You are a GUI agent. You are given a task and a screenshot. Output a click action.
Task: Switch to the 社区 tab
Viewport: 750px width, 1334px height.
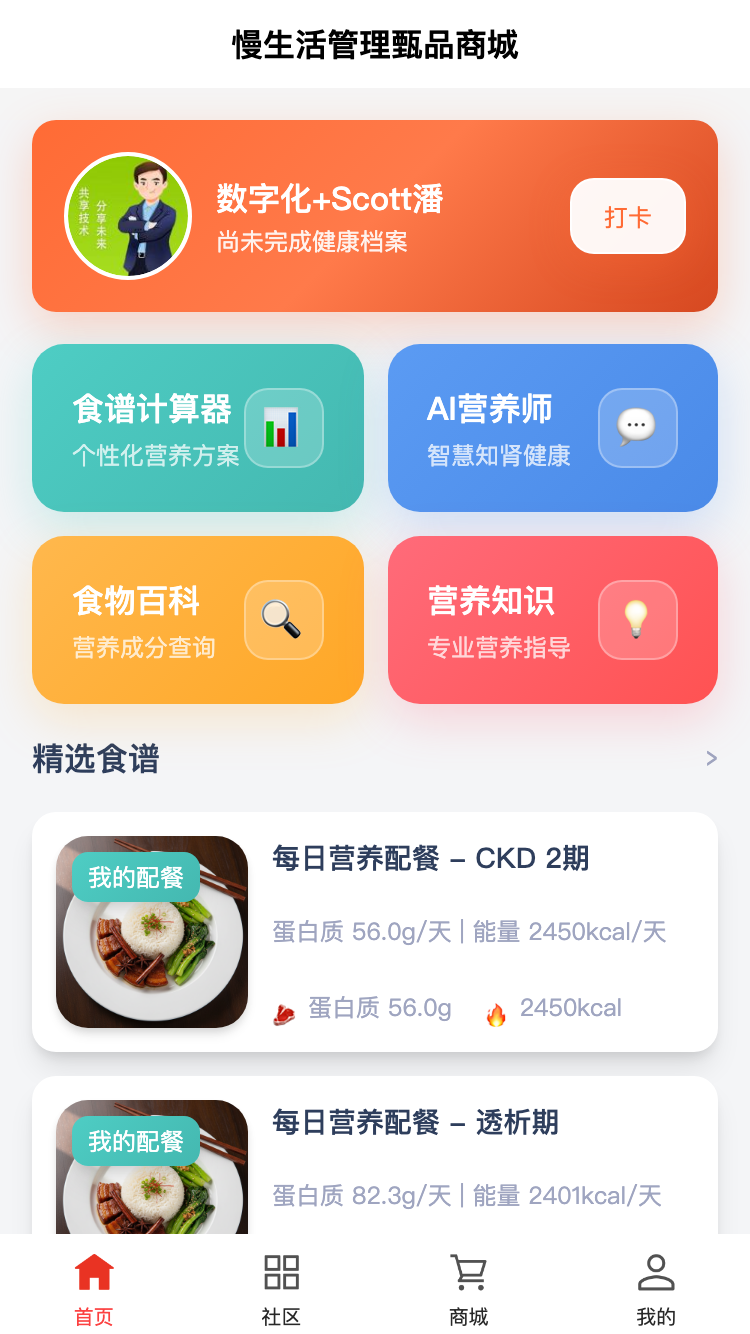[281, 1289]
